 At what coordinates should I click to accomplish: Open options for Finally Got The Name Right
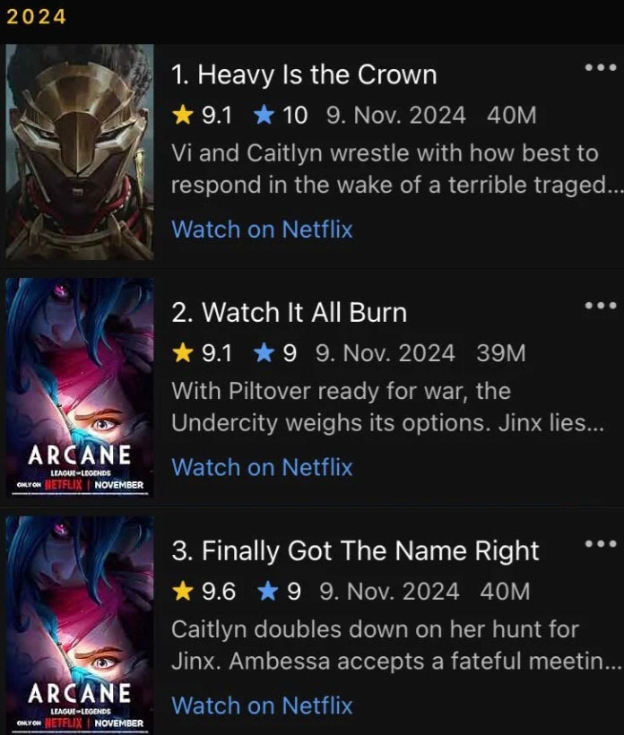click(x=600, y=544)
